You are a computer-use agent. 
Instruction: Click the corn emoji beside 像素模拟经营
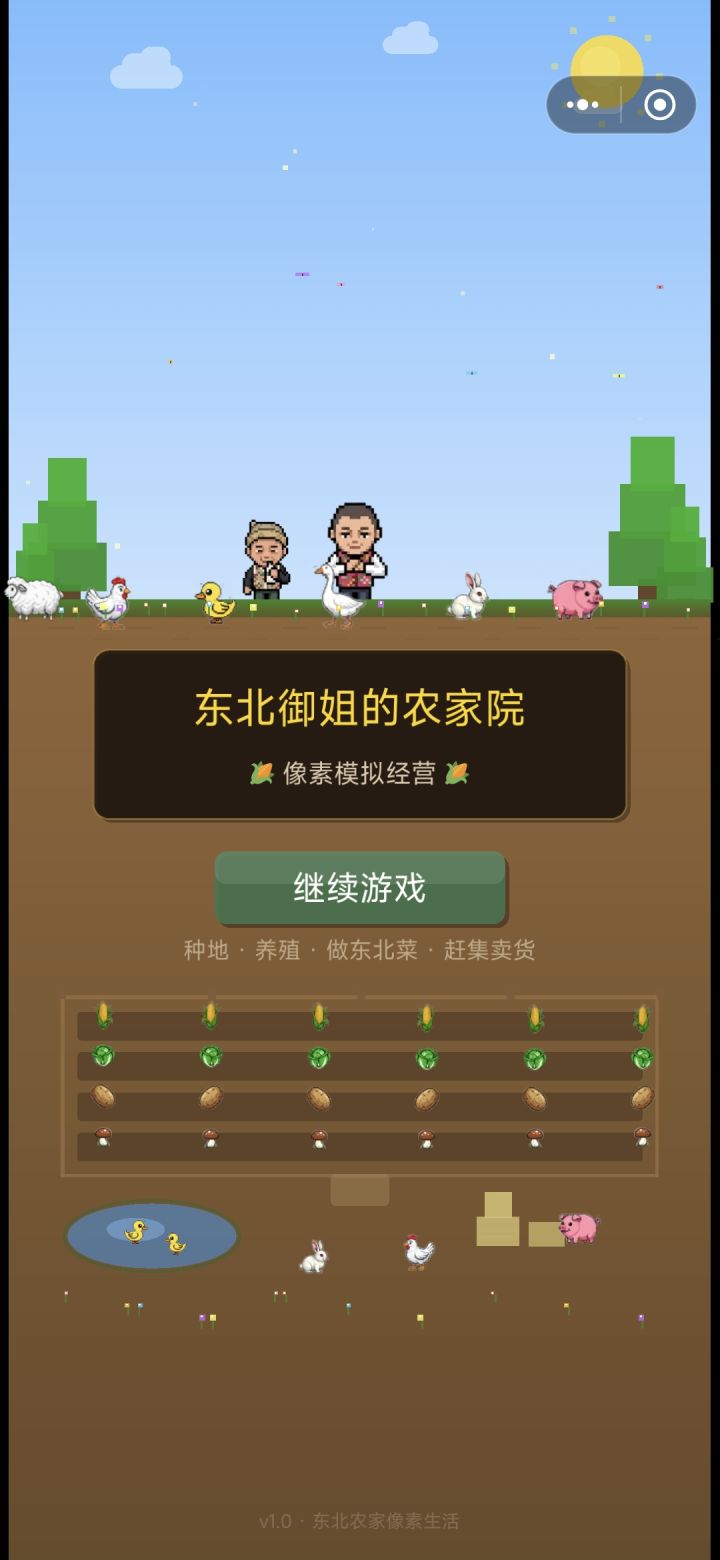262,771
